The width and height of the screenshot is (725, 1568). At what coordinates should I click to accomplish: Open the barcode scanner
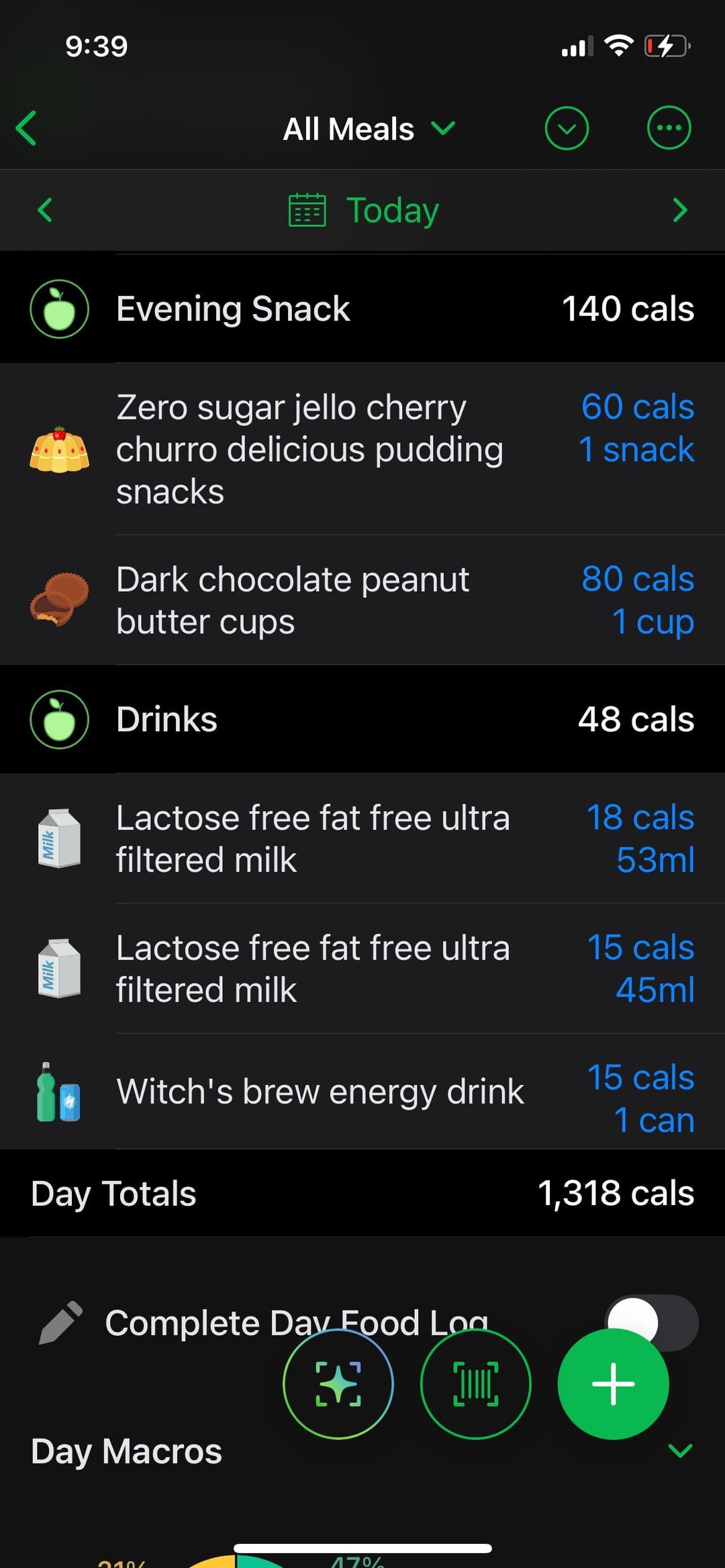(x=475, y=1383)
